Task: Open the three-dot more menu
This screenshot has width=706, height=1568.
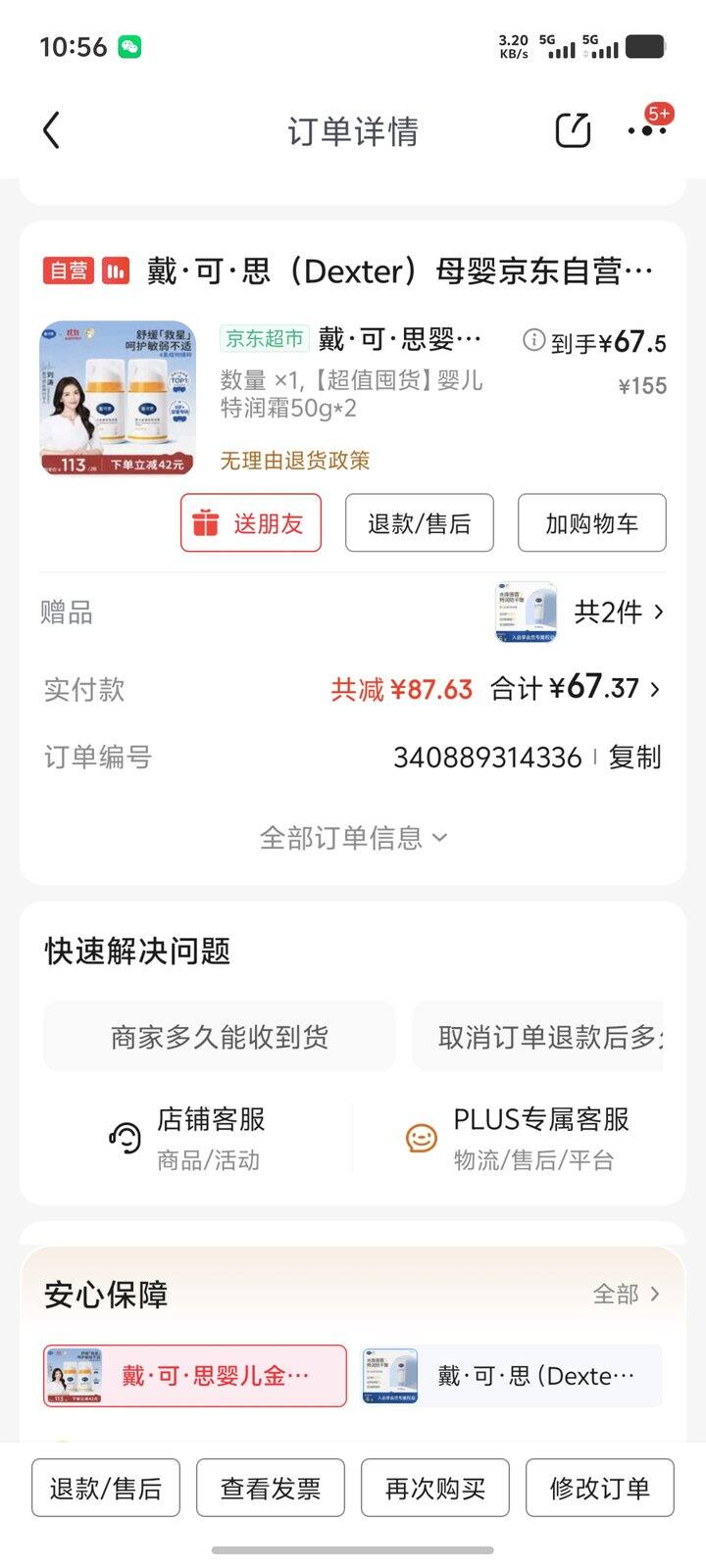Action: [646, 130]
